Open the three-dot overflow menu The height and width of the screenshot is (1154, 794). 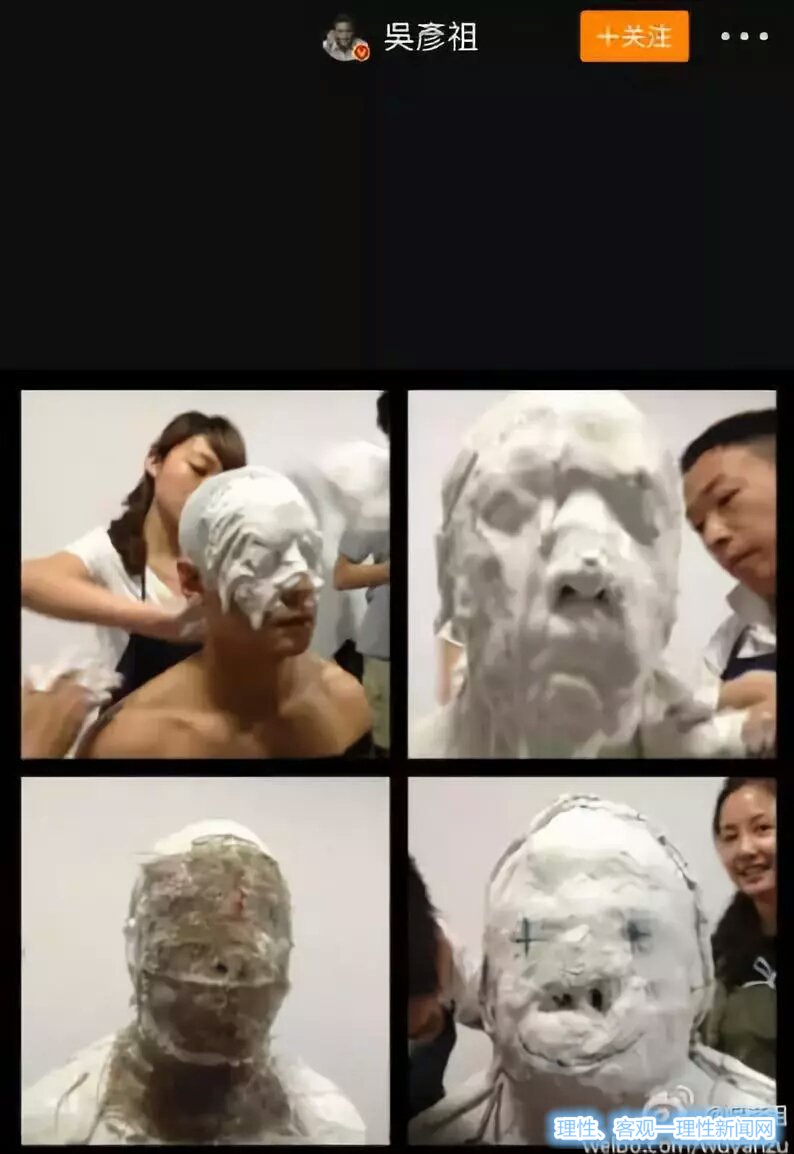point(744,37)
